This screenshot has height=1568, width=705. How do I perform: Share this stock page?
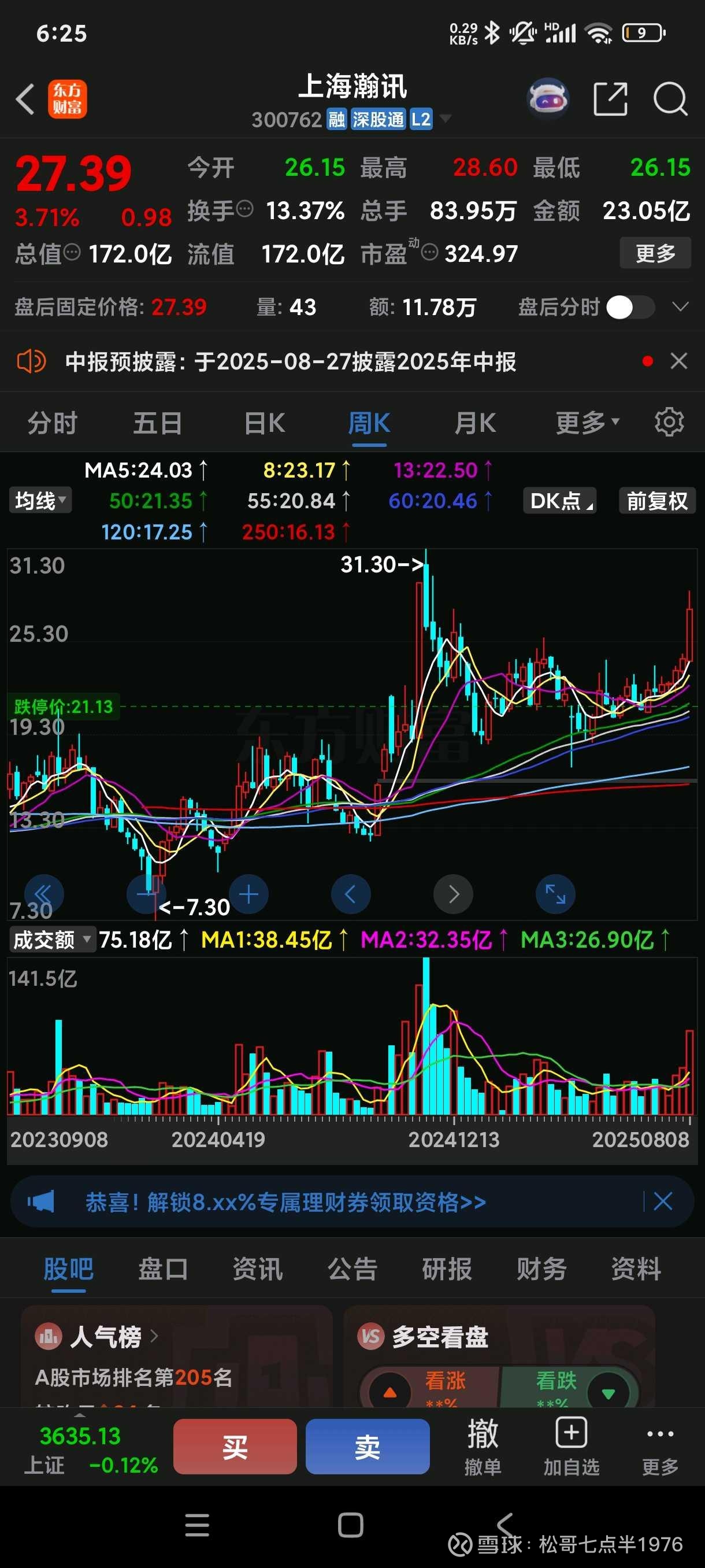pos(610,99)
